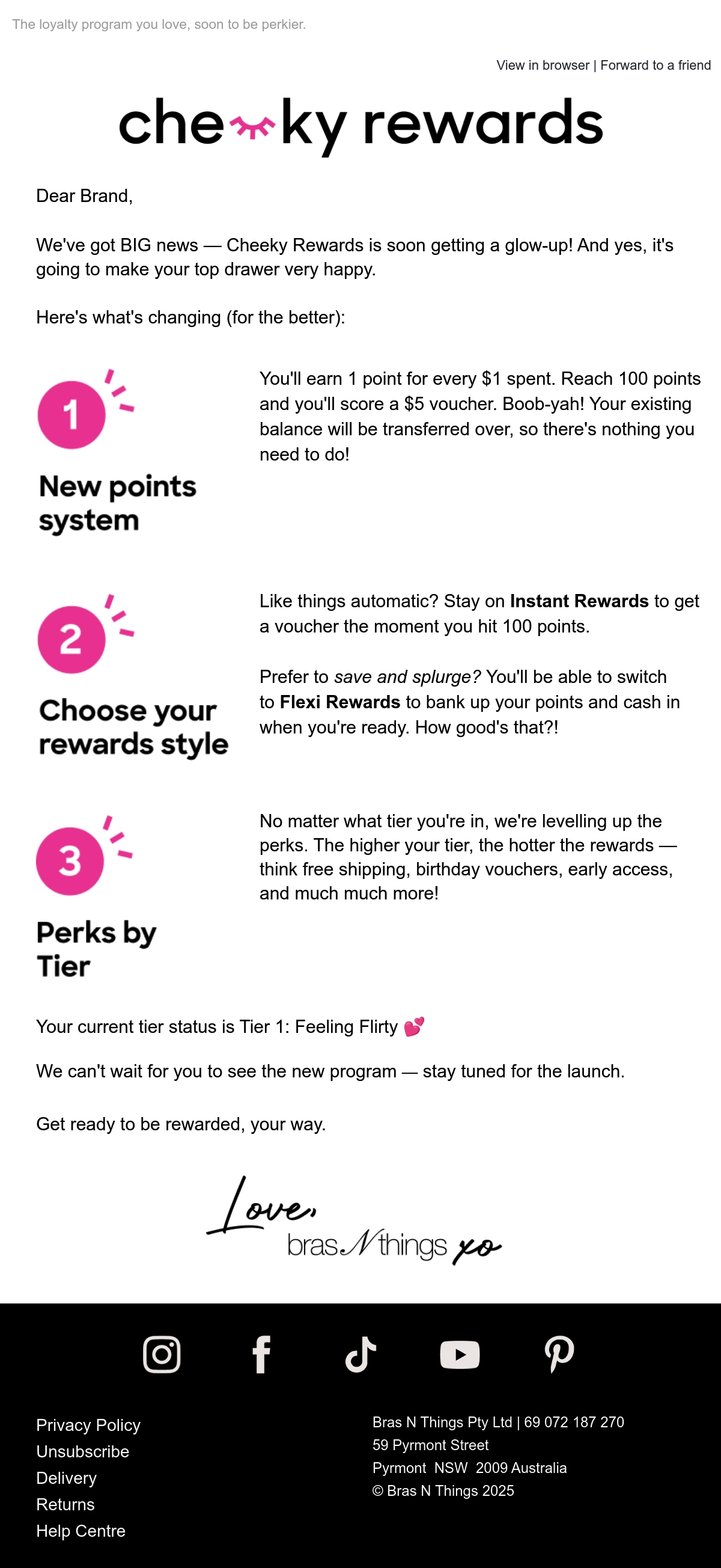721x1568 pixels.
Task: Tap Forward to a friend
Action: [656, 65]
